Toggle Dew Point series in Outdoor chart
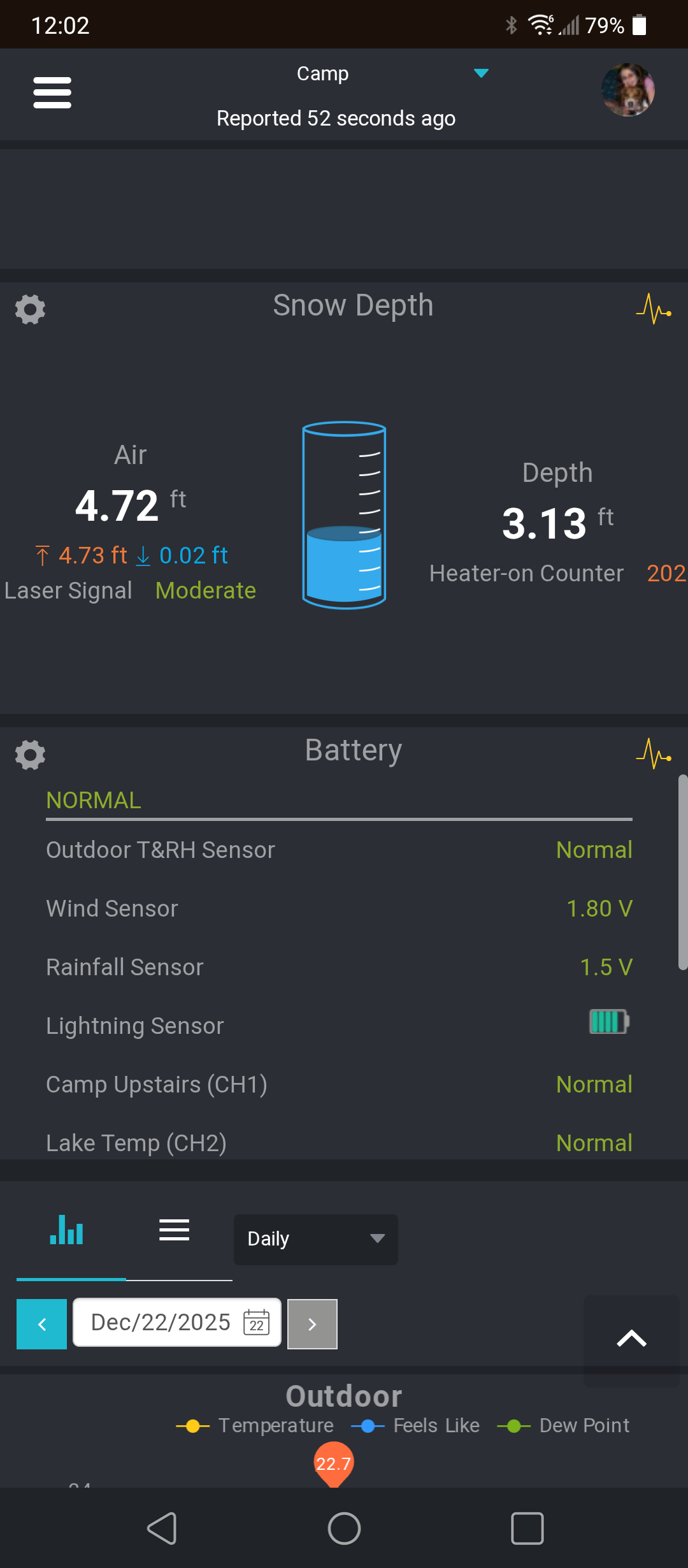The height and width of the screenshot is (1568, 688). [x=564, y=1426]
